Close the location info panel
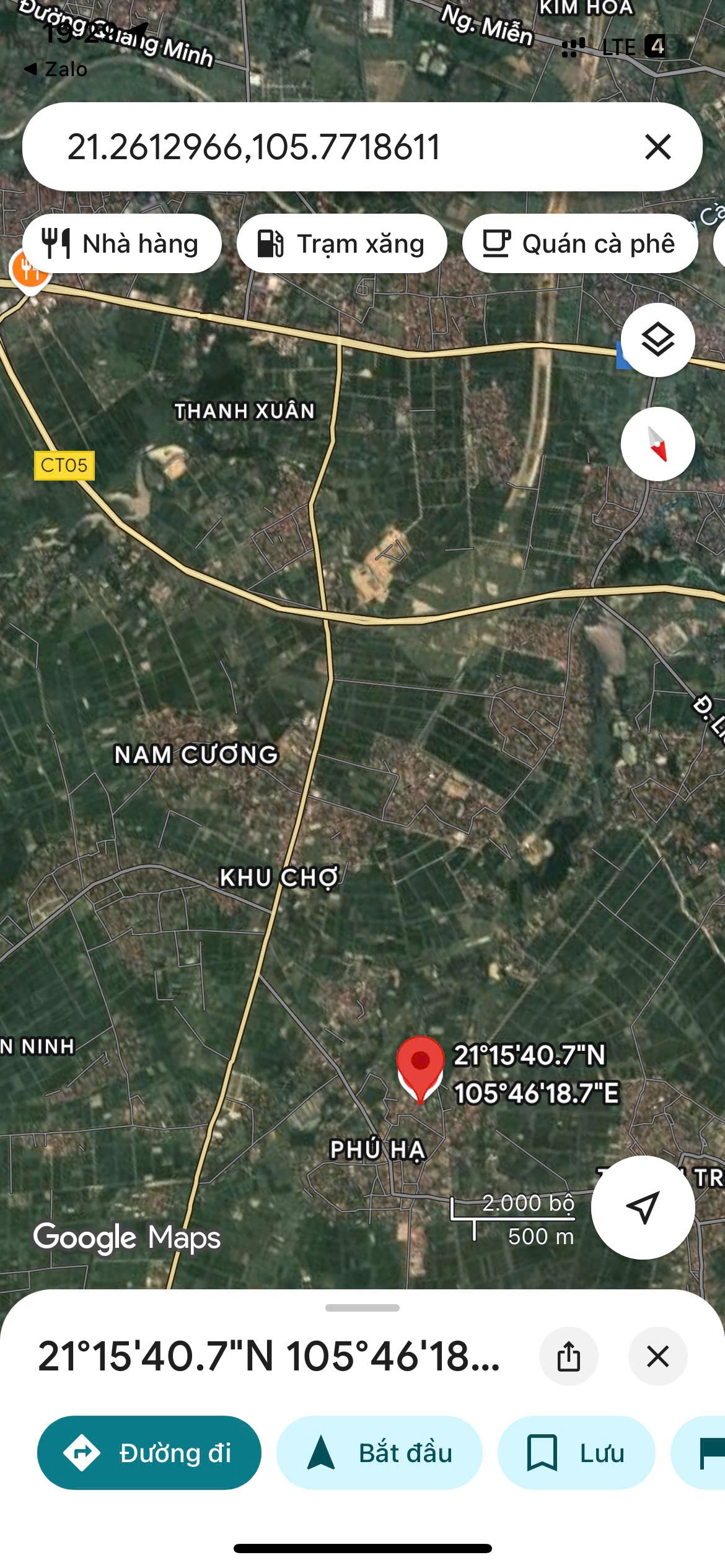 click(657, 1356)
